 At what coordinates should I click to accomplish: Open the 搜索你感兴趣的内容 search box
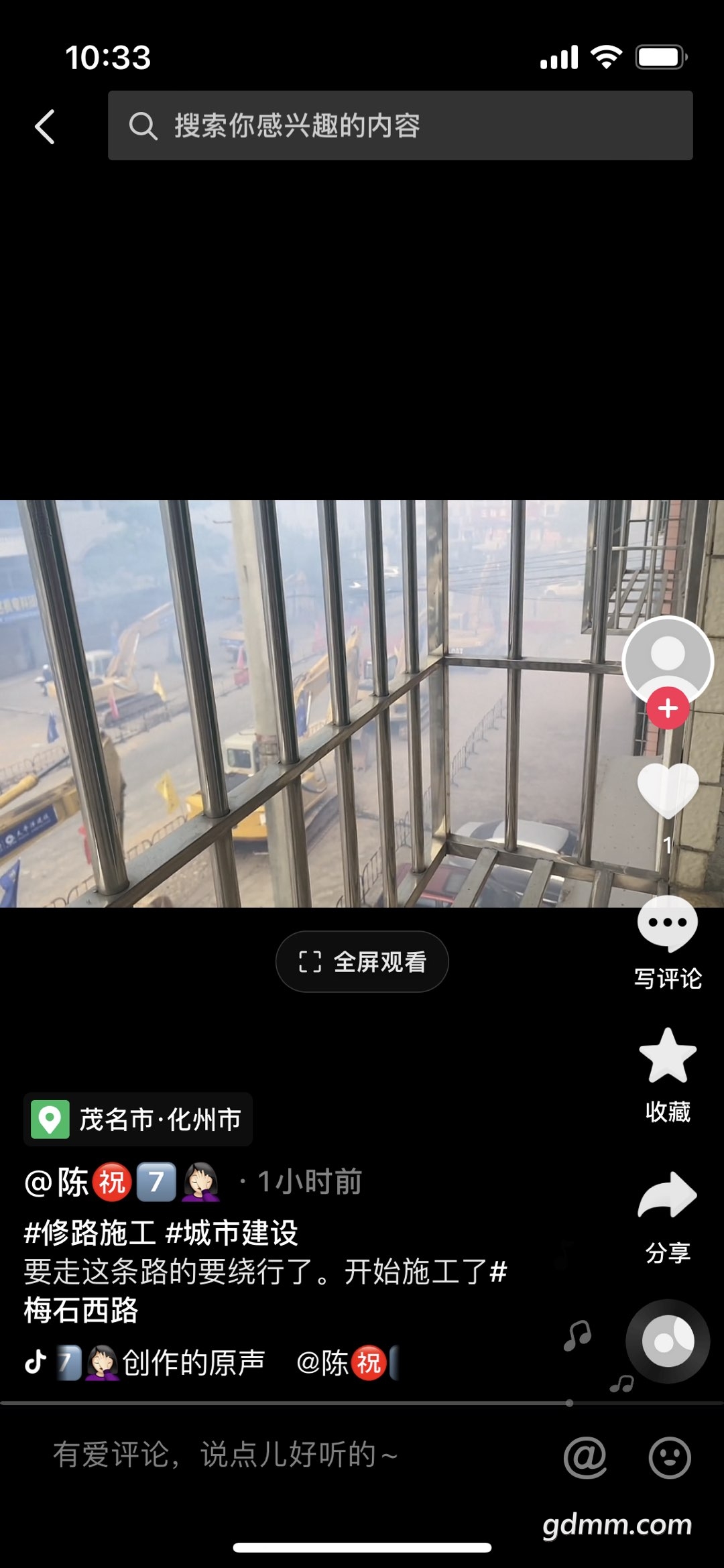pyautogui.click(x=400, y=125)
